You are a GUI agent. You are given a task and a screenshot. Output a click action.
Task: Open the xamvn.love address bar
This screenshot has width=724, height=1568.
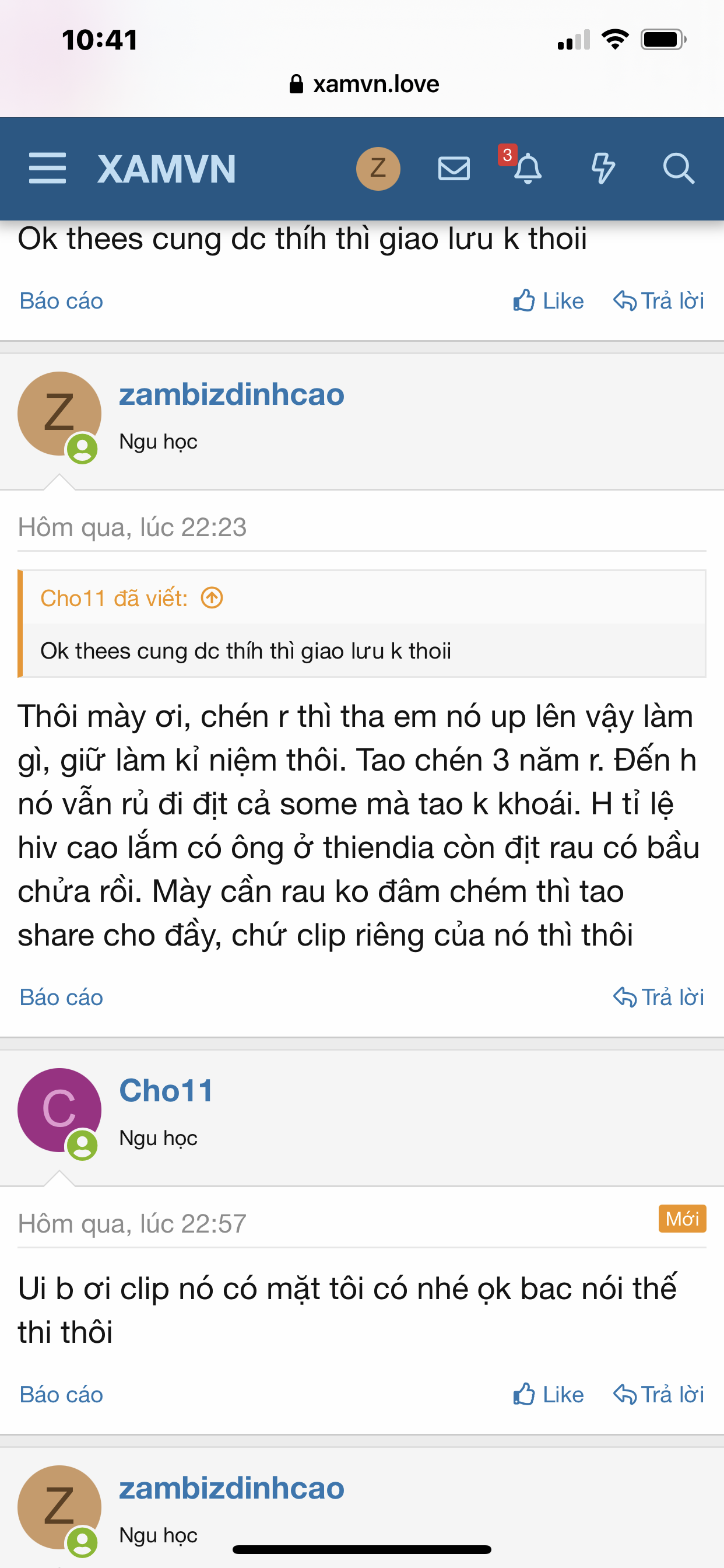tap(364, 84)
